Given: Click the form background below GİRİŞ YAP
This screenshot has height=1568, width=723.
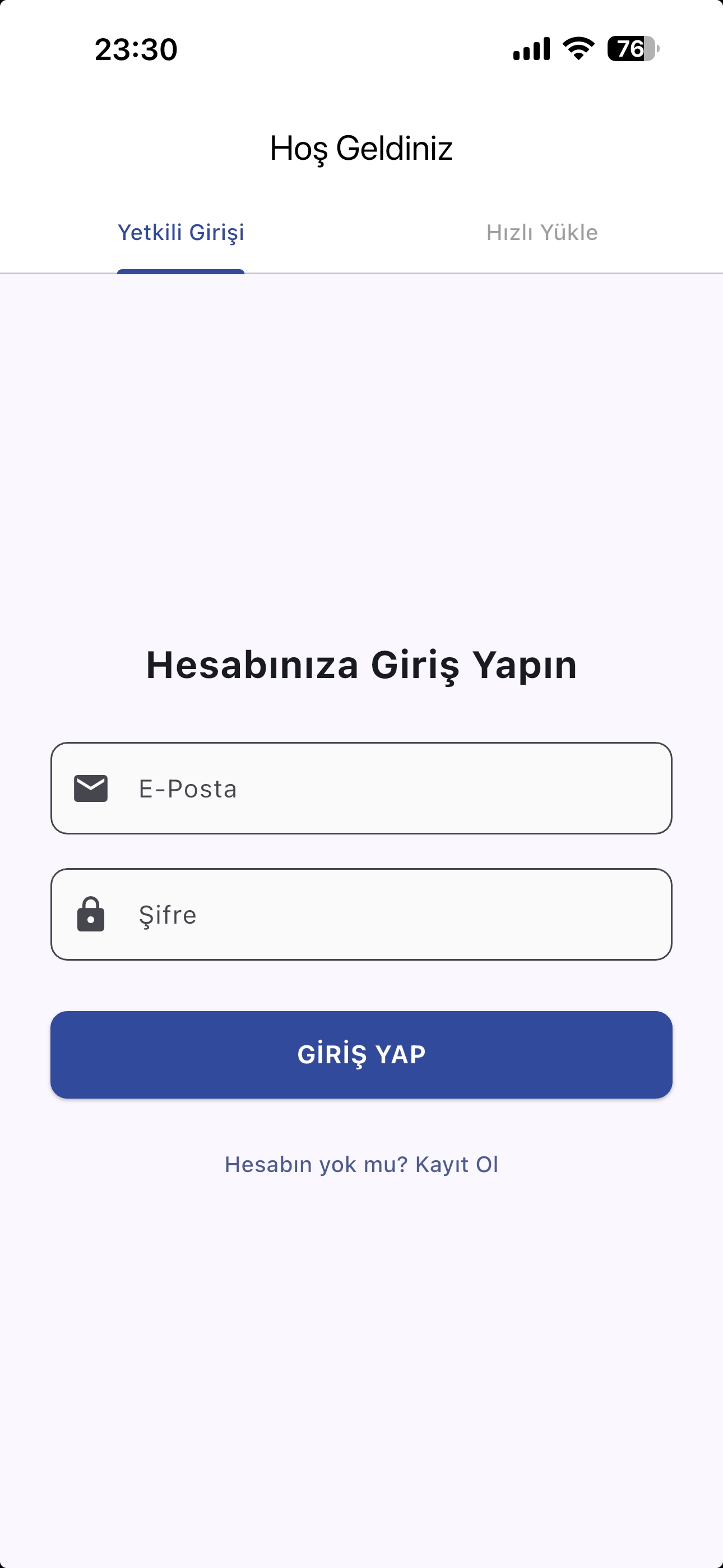Looking at the screenshot, I should 361,1309.
